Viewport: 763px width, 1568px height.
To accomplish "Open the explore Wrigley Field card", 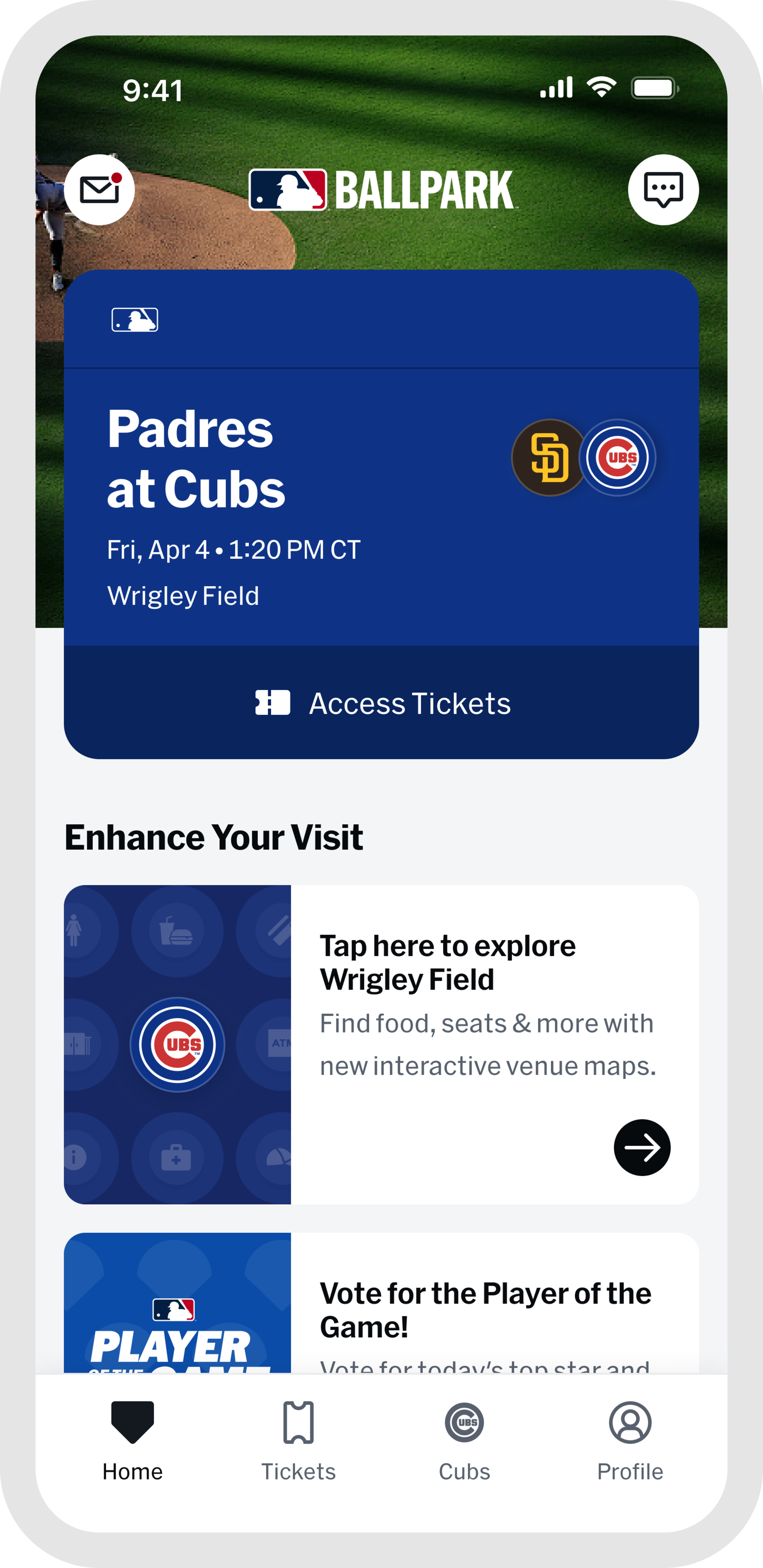I will point(382,1044).
